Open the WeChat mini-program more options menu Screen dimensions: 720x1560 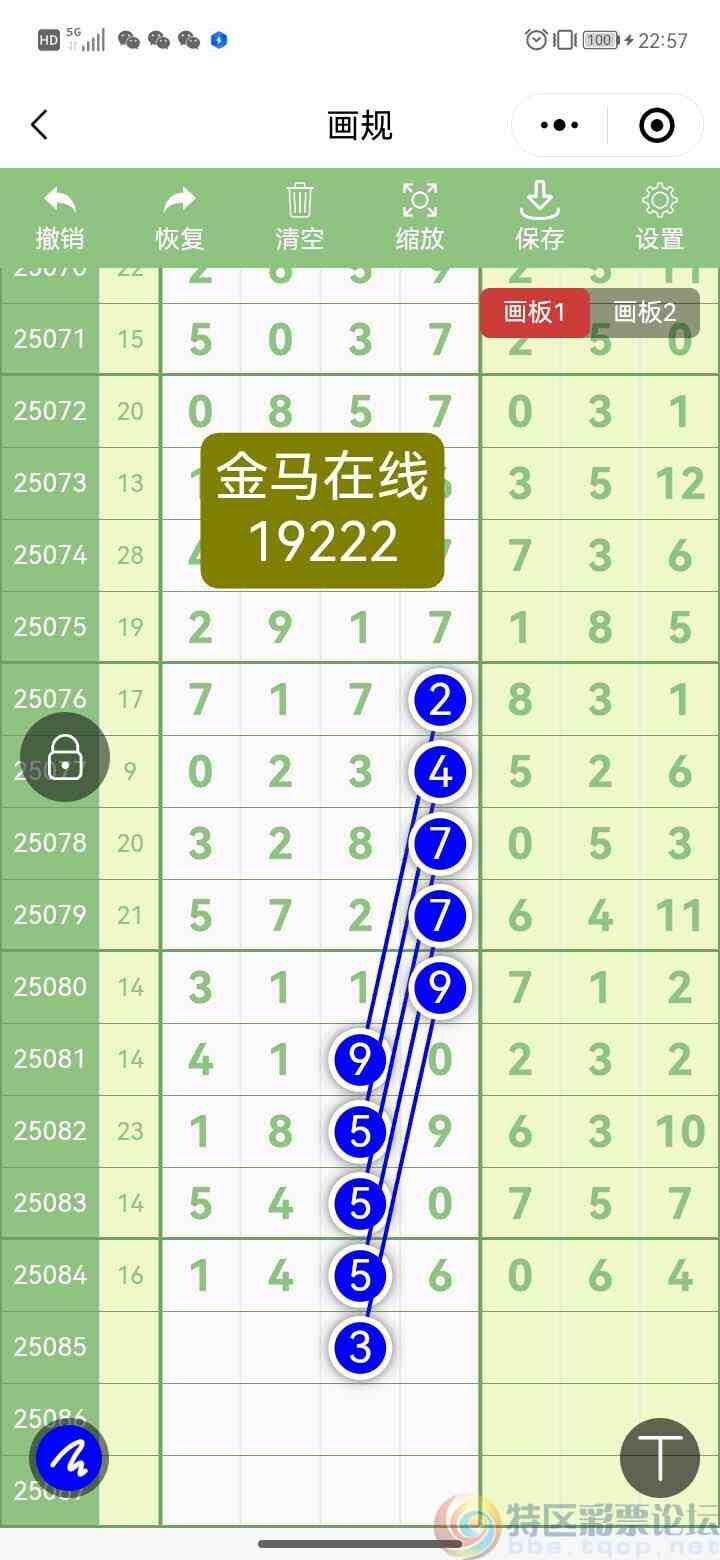[557, 124]
